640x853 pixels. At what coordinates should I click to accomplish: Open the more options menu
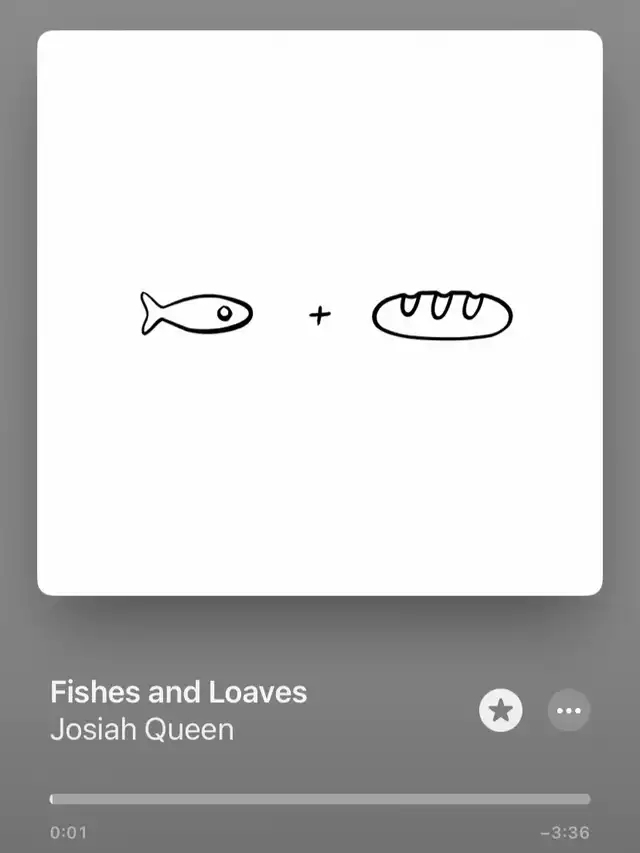[569, 711]
